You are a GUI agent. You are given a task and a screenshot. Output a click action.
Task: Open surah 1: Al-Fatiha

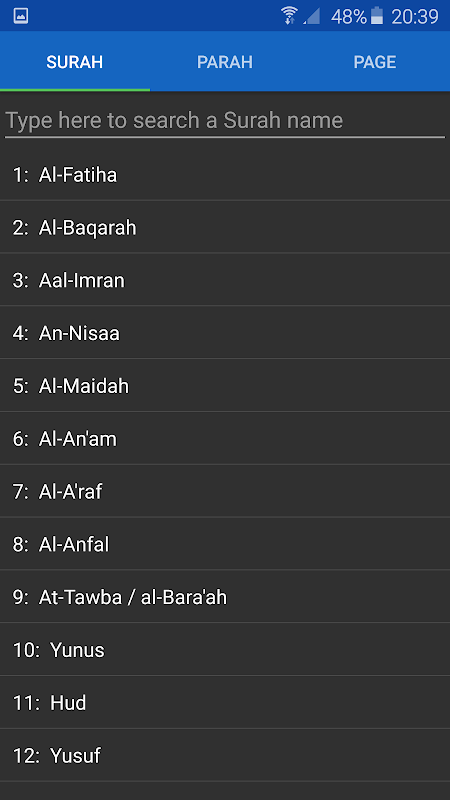[x=225, y=174]
